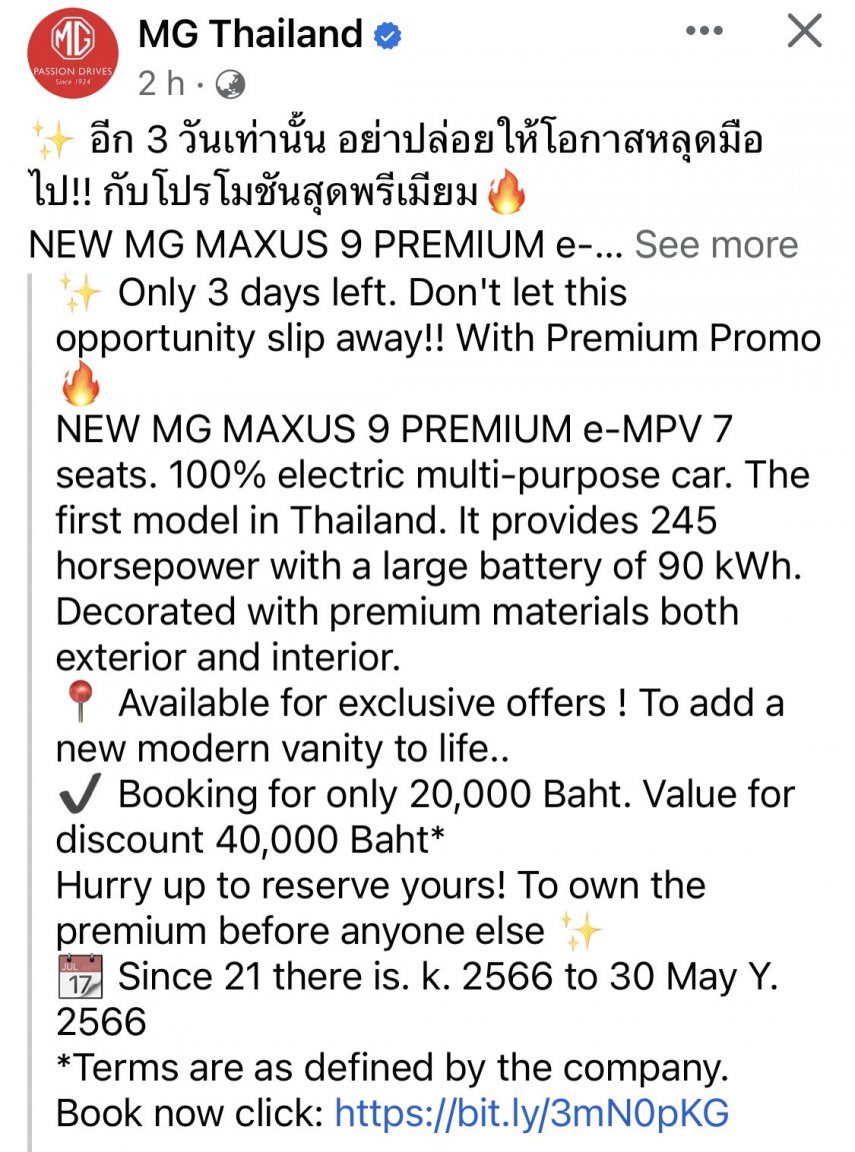Open the three-dot post options menu
This screenshot has width=855, height=1152.
(705, 31)
